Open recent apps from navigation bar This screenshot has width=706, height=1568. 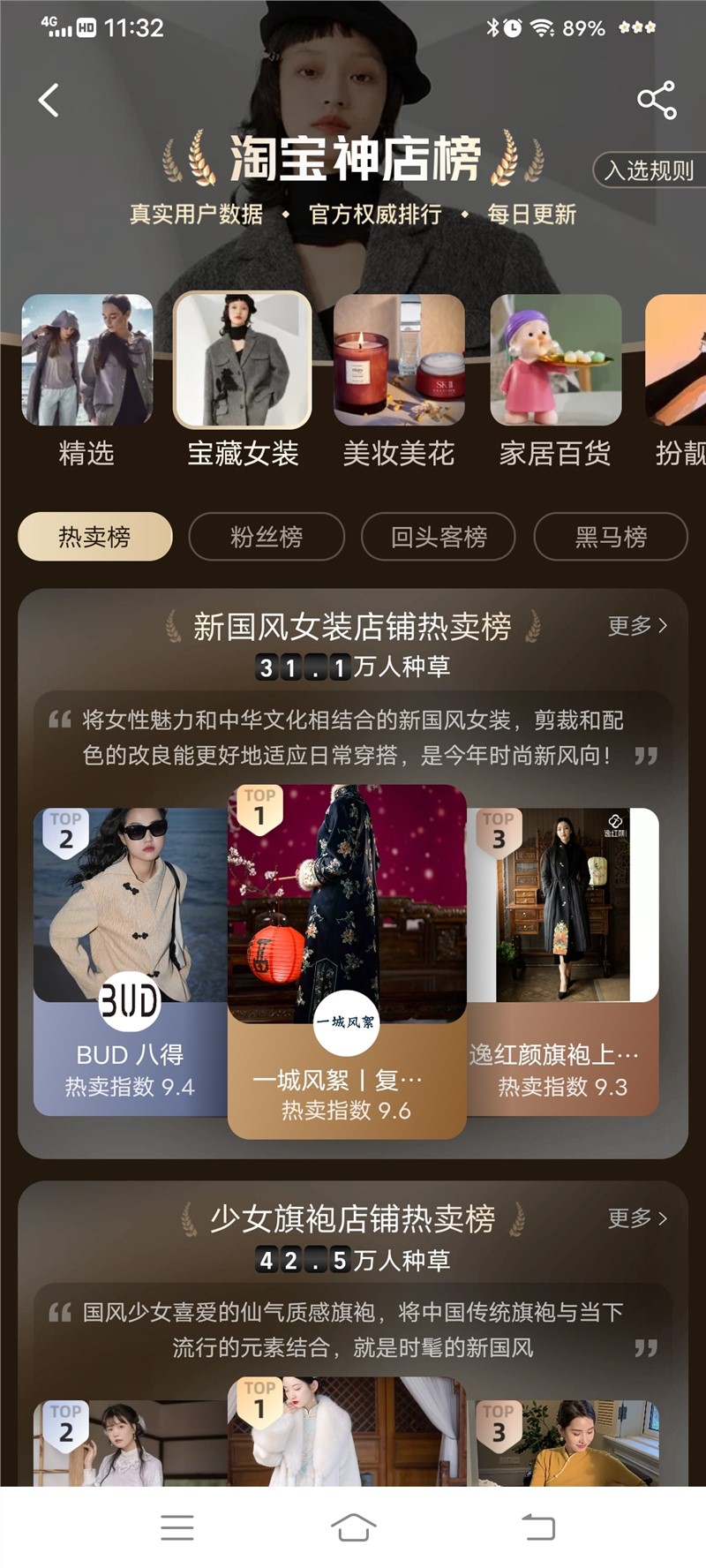pos(176,1527)
